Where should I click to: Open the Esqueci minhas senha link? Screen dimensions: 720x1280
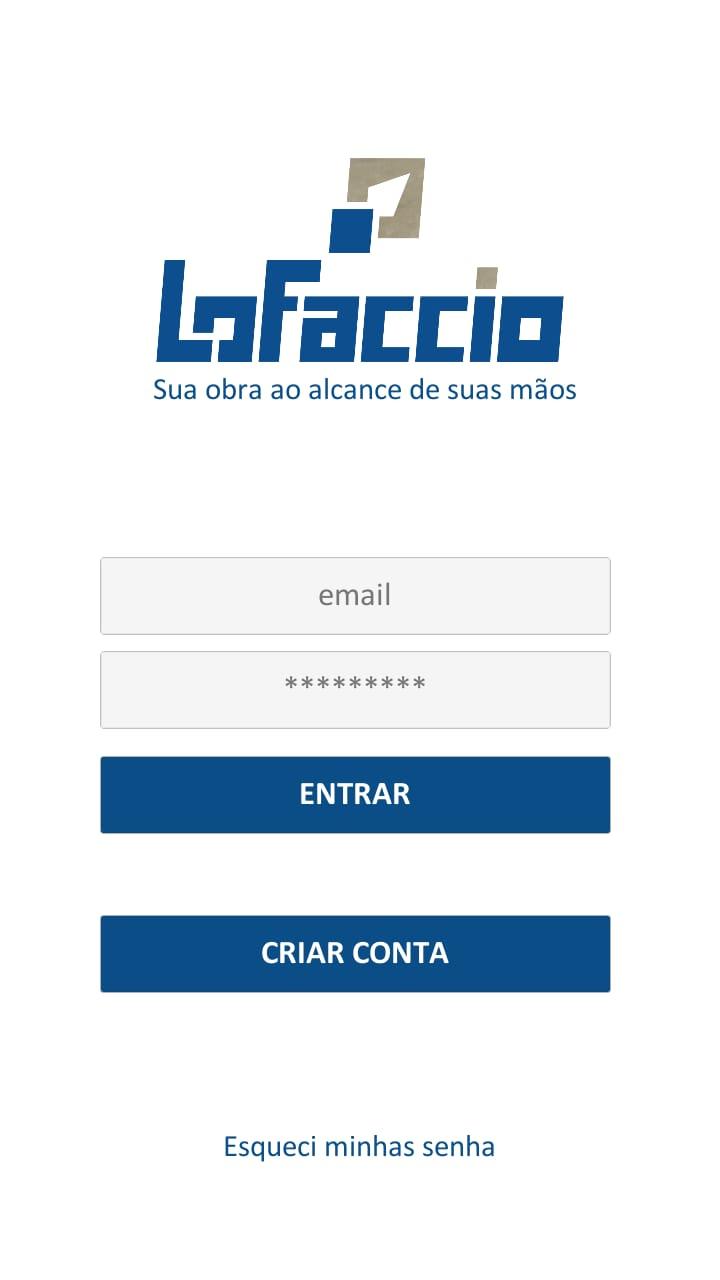tap(359, 1146)
